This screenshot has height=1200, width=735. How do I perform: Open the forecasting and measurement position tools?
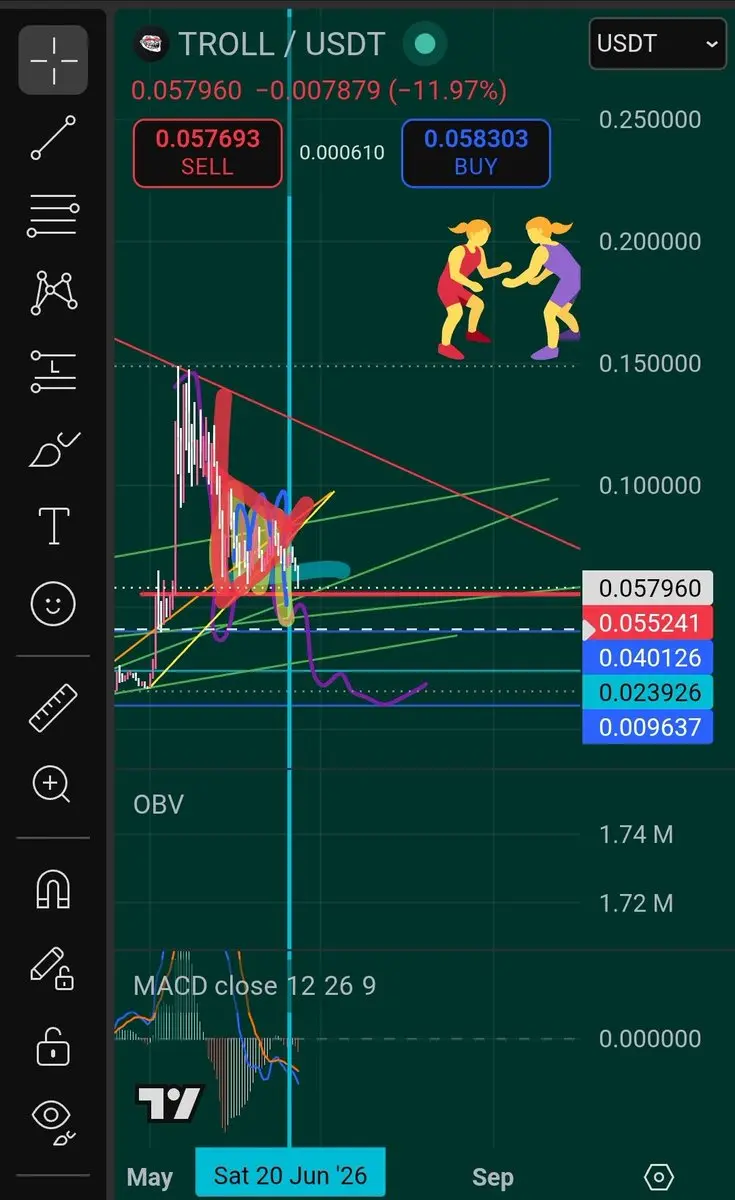click(53, 371)
